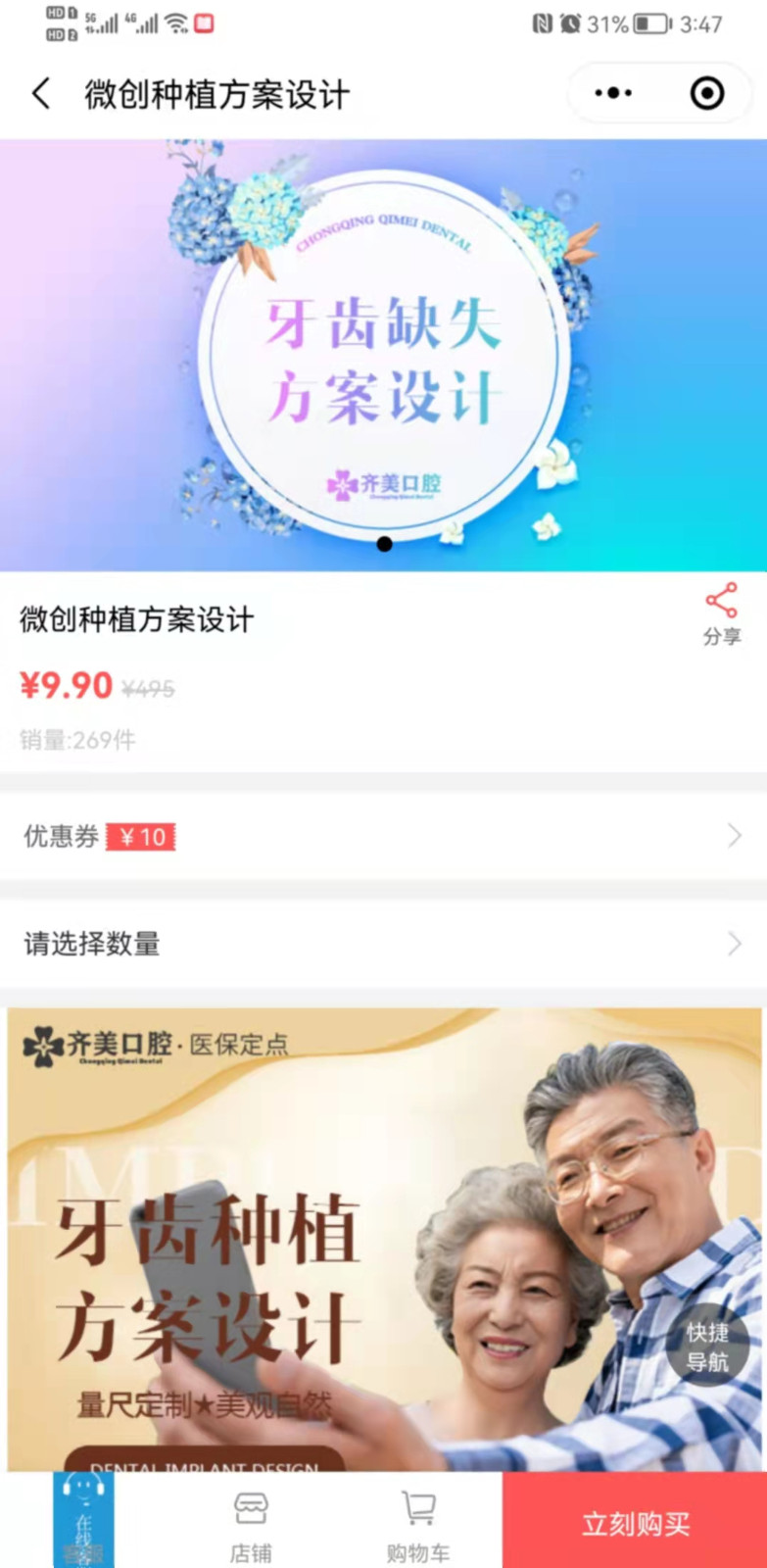
Task: Tap the back arrow to return
Action: (39, 93)
